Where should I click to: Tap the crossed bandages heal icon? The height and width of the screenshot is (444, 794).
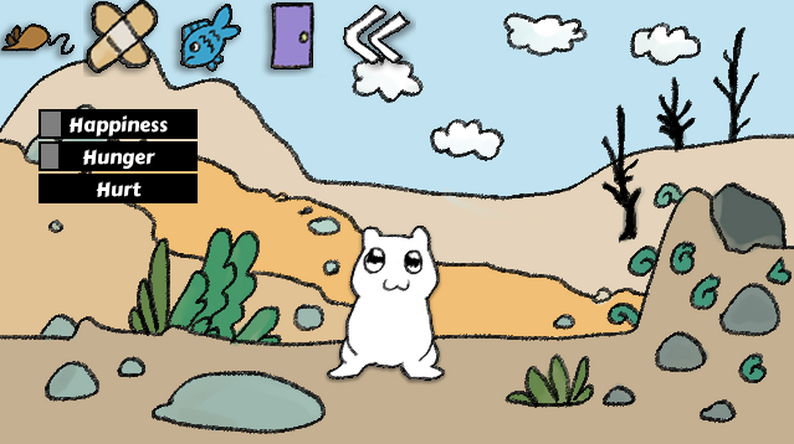click(x=117, y=37)
